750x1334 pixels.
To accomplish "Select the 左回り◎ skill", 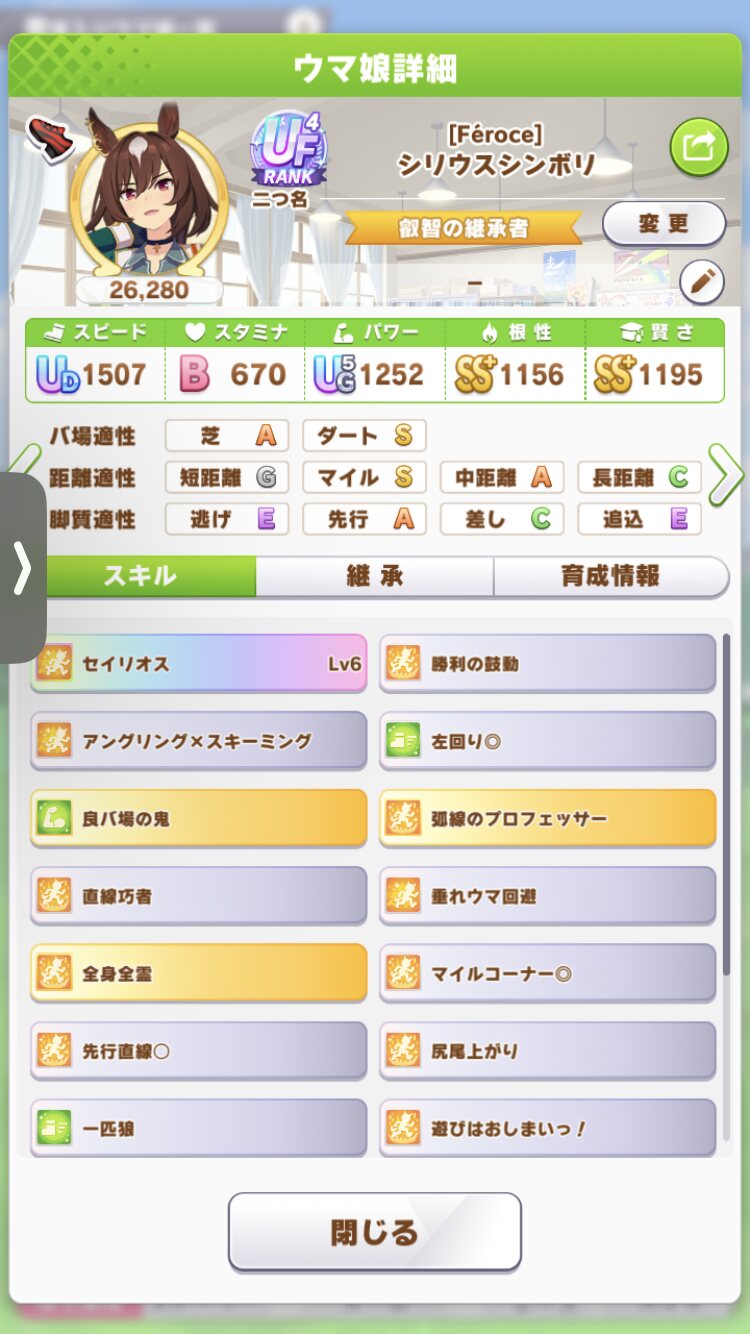I will [547, 741].
